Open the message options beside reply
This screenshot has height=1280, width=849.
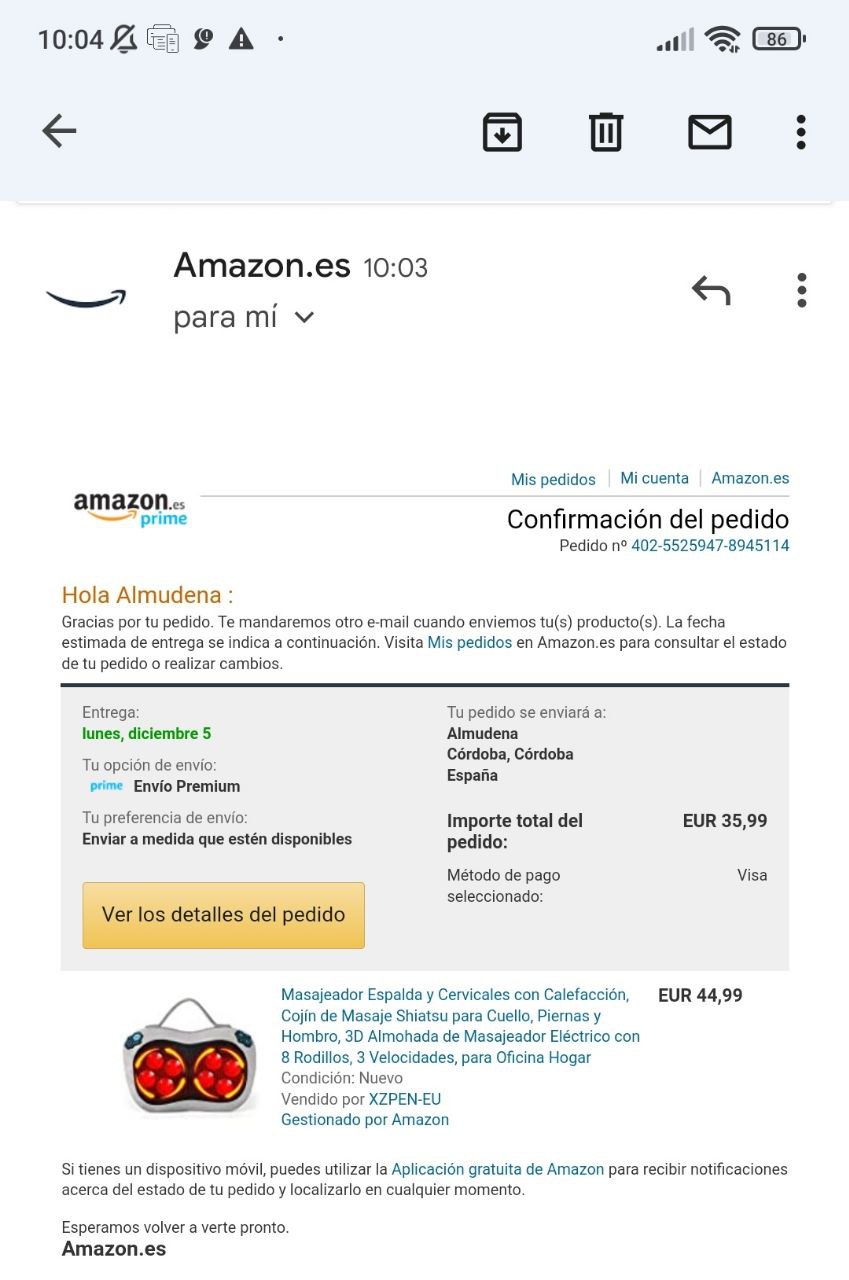[x=801, y=290]
